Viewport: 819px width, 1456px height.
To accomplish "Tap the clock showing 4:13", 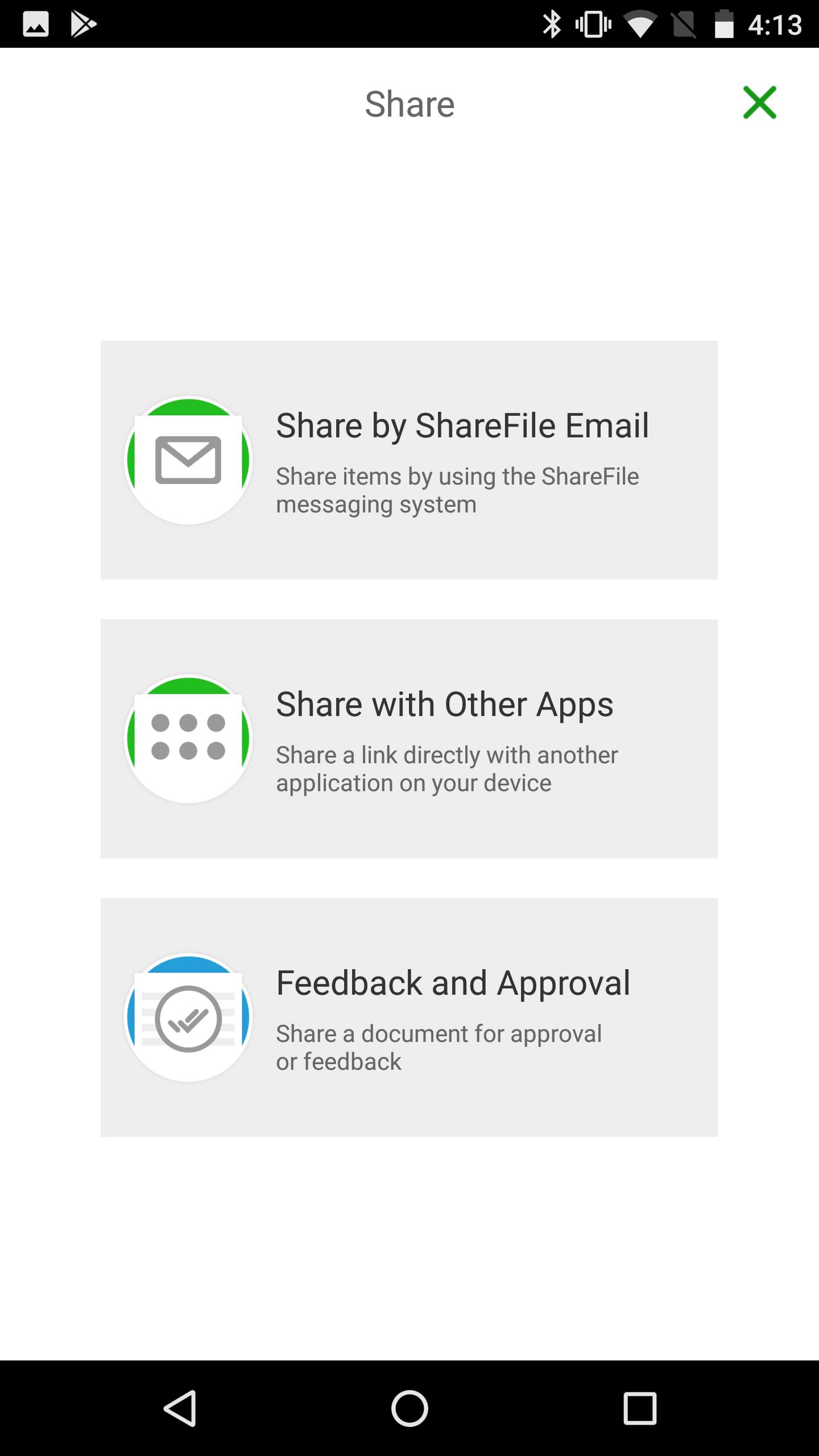I will click(x=777, y=24).
